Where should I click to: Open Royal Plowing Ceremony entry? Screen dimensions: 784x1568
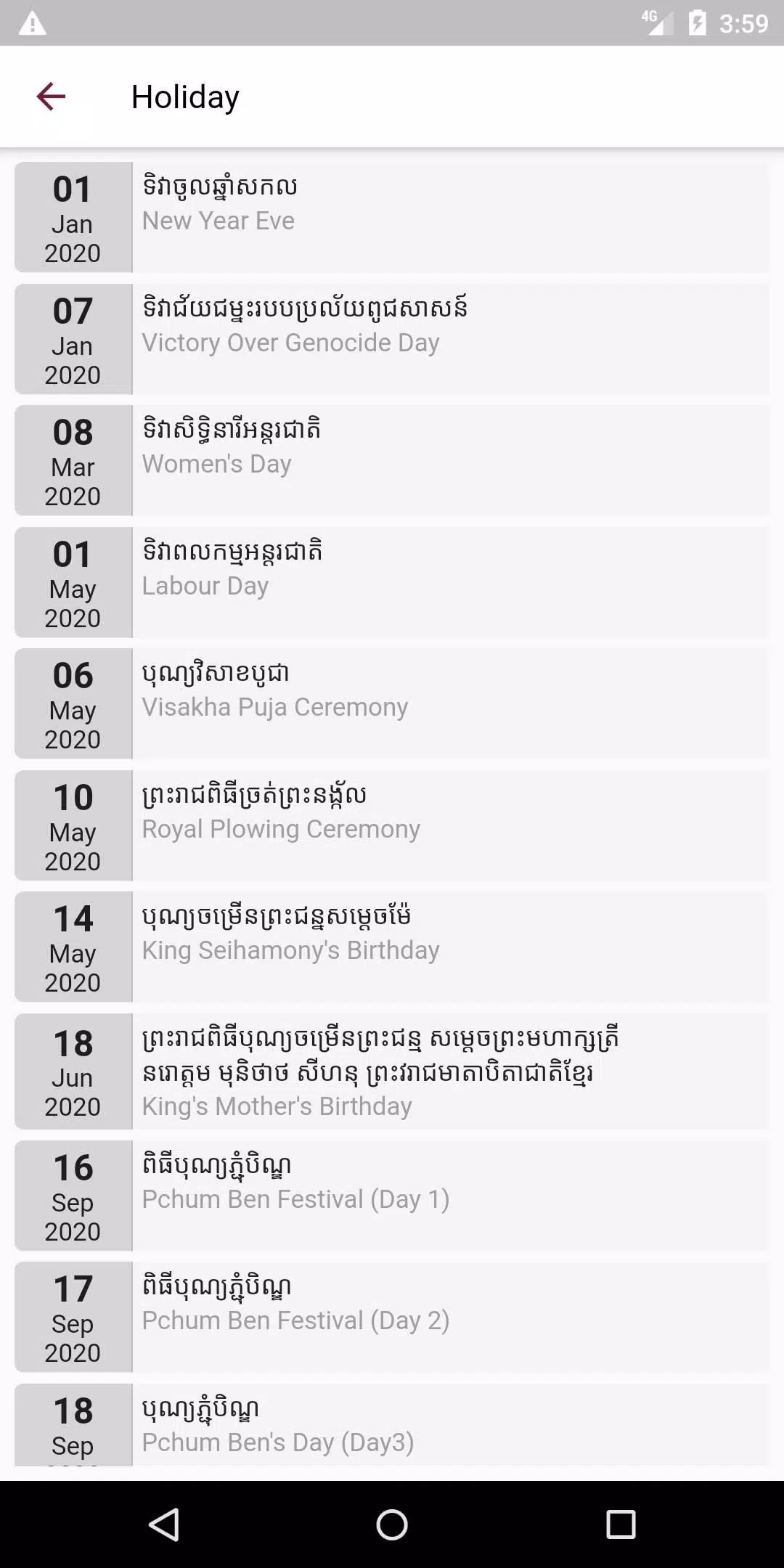[392, 825]
